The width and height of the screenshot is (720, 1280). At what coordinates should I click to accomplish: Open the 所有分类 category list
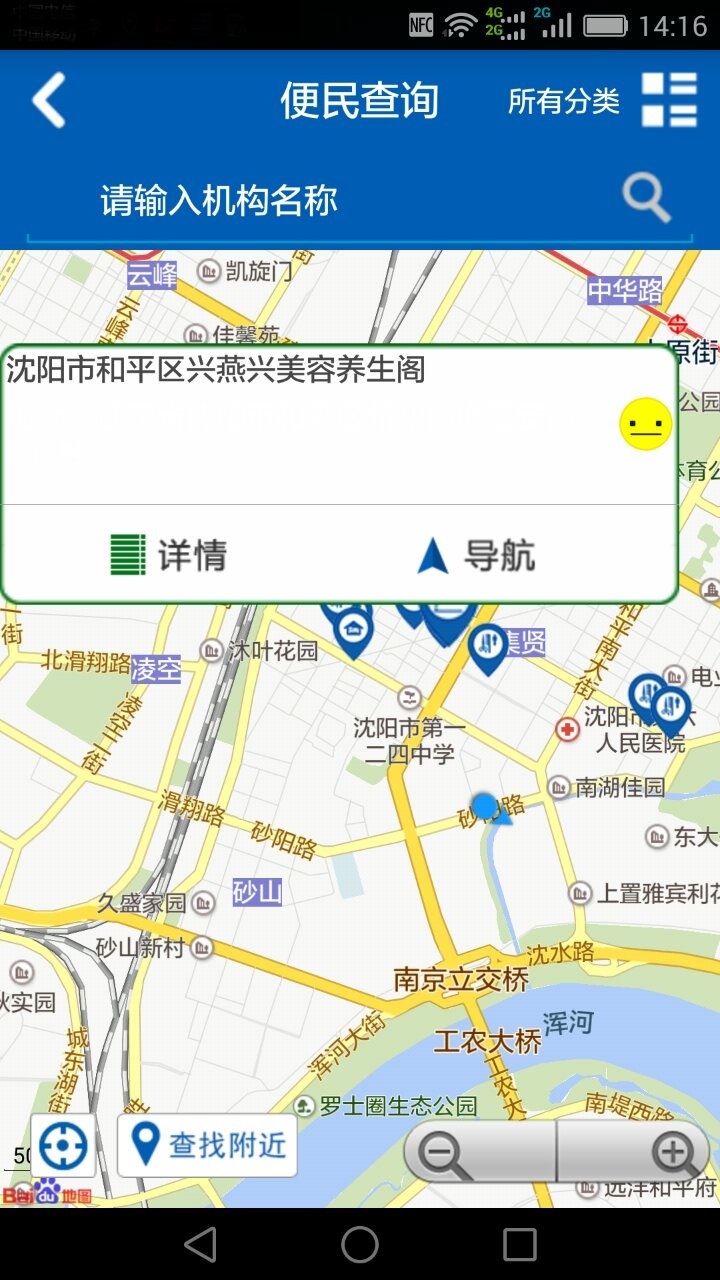(x=602, y=100)
